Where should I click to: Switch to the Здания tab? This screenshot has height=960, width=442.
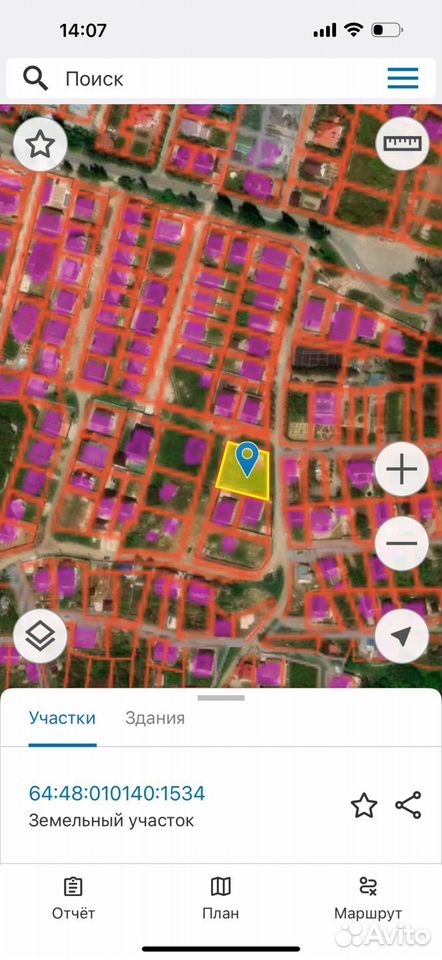point(155,718)
